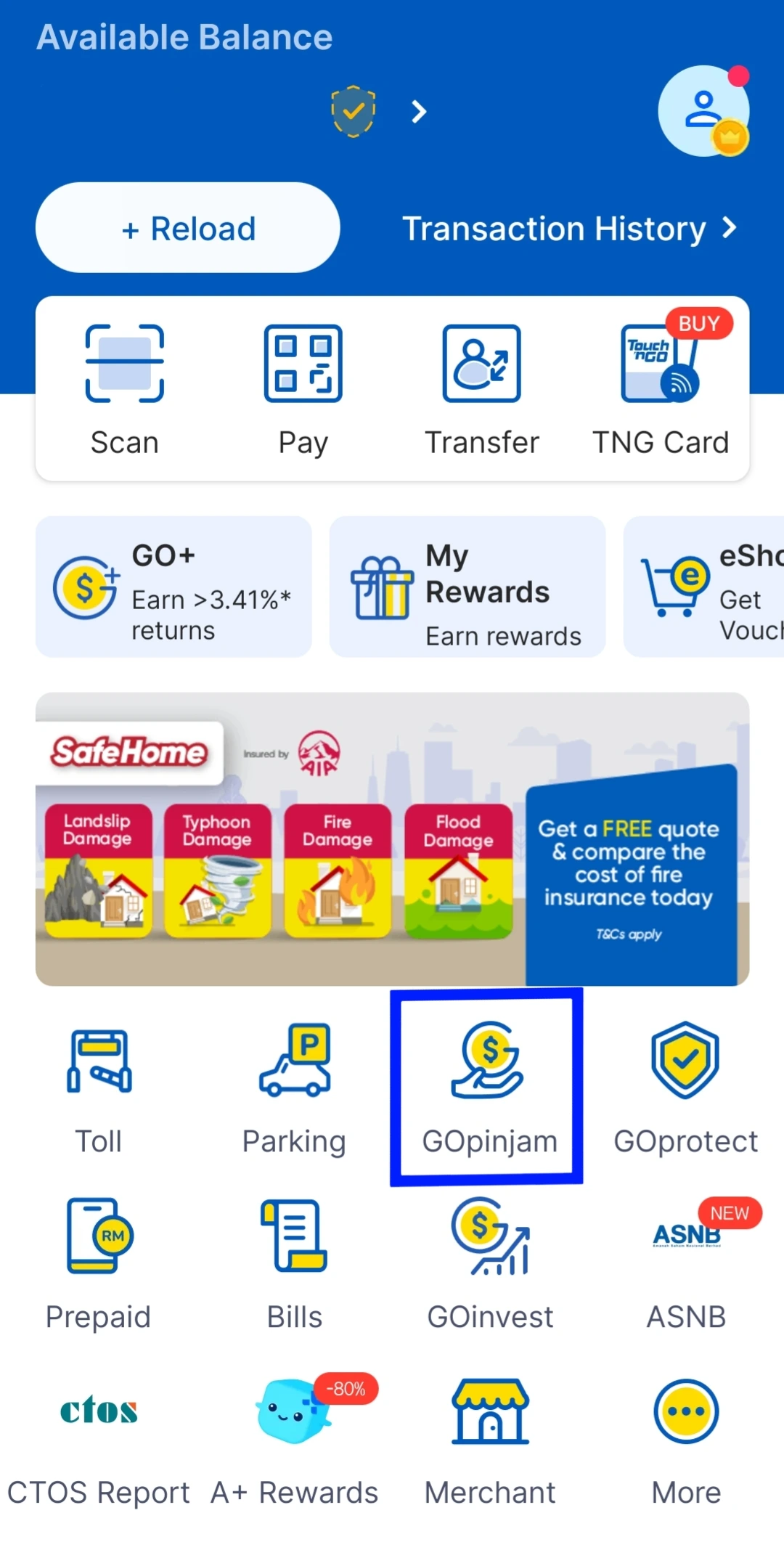Open Pay QR code
Viewport: 784px width, 1542px height.
tap(303, 388)
